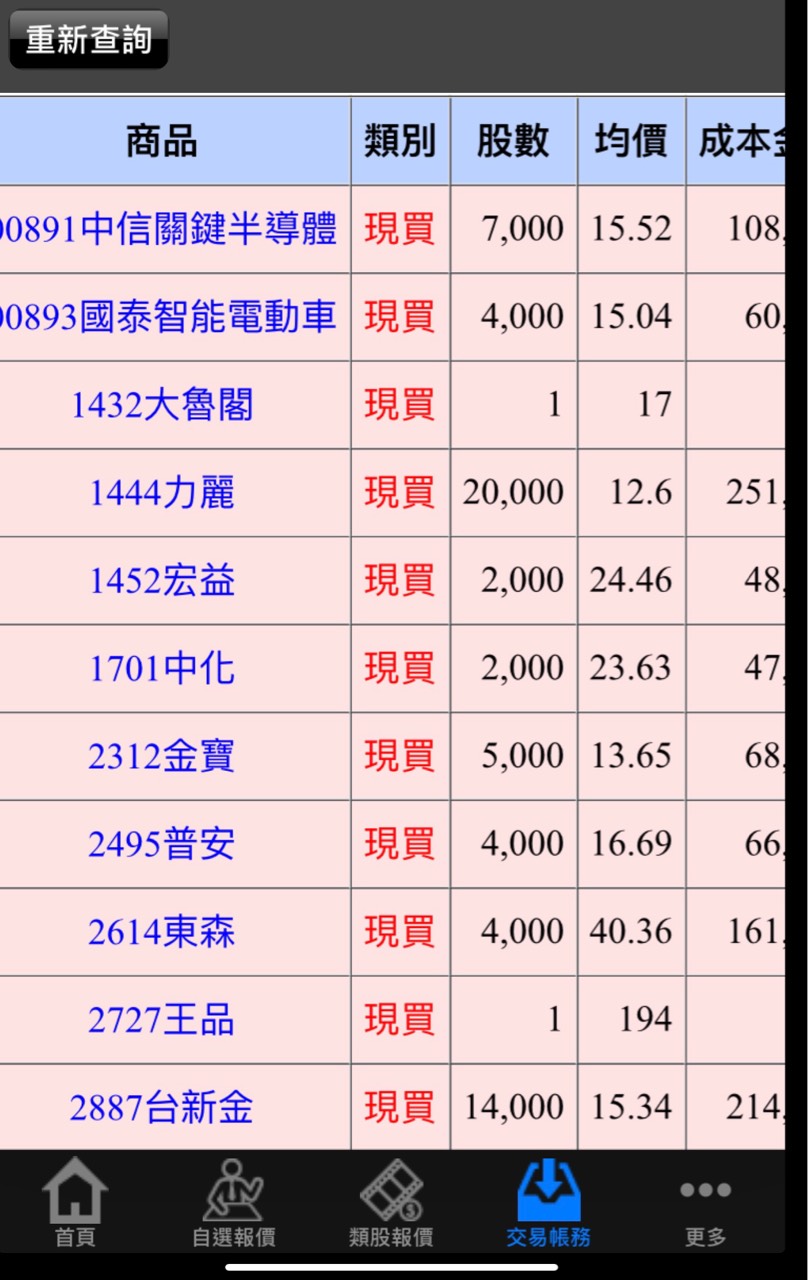
Task: View 1452宏益 stock details
Action: click(162, 581)
